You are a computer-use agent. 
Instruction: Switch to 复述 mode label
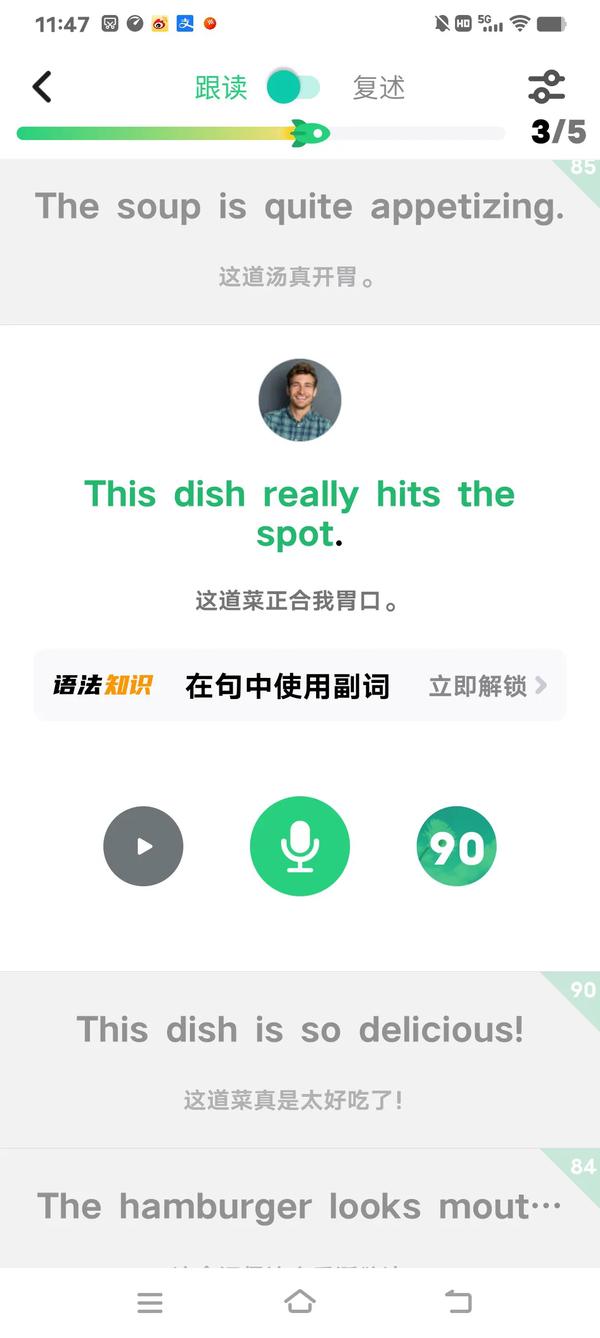pos(379,87)
